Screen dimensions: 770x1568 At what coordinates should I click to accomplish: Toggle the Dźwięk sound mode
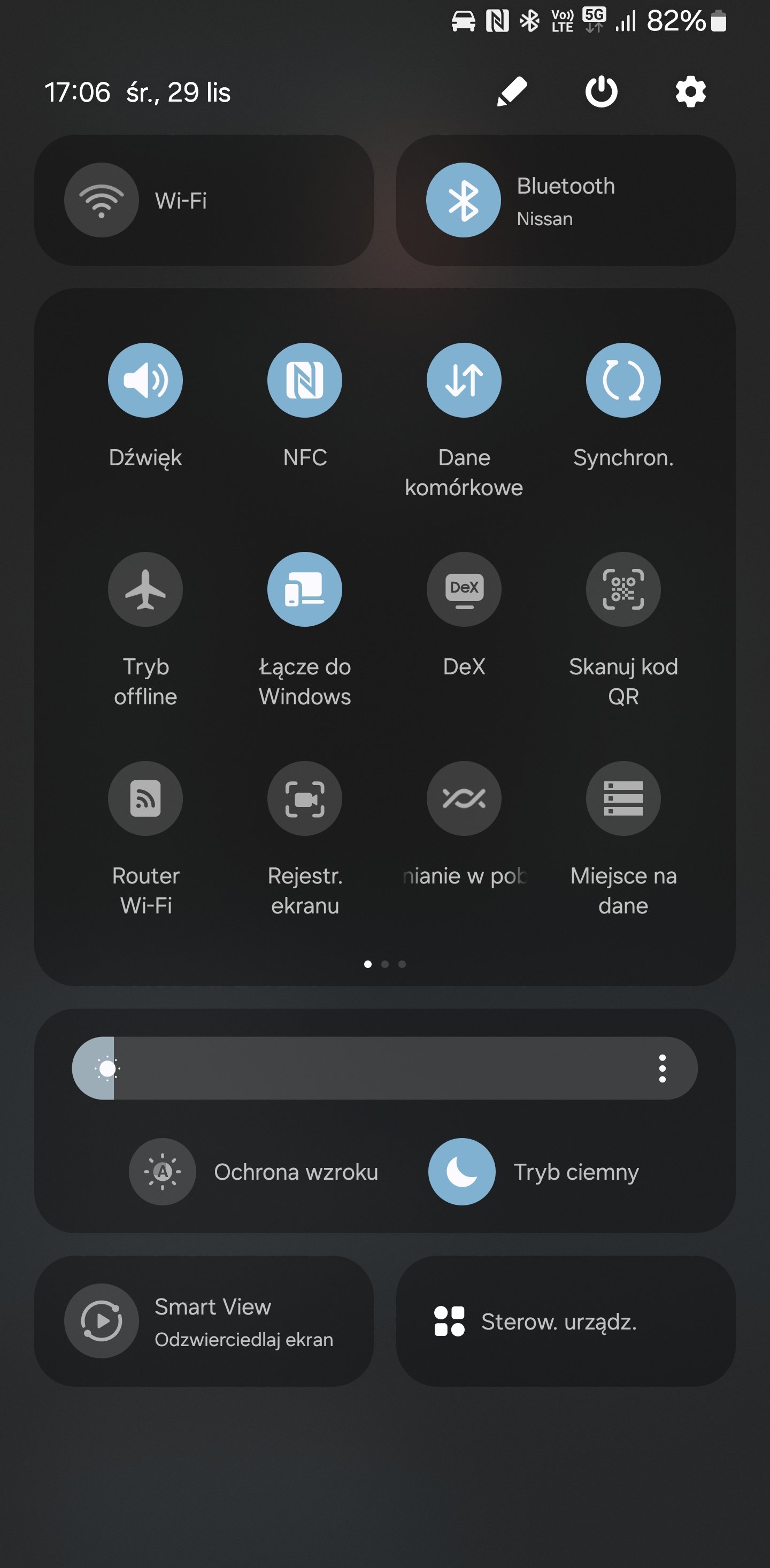click(x=145, y=380)
